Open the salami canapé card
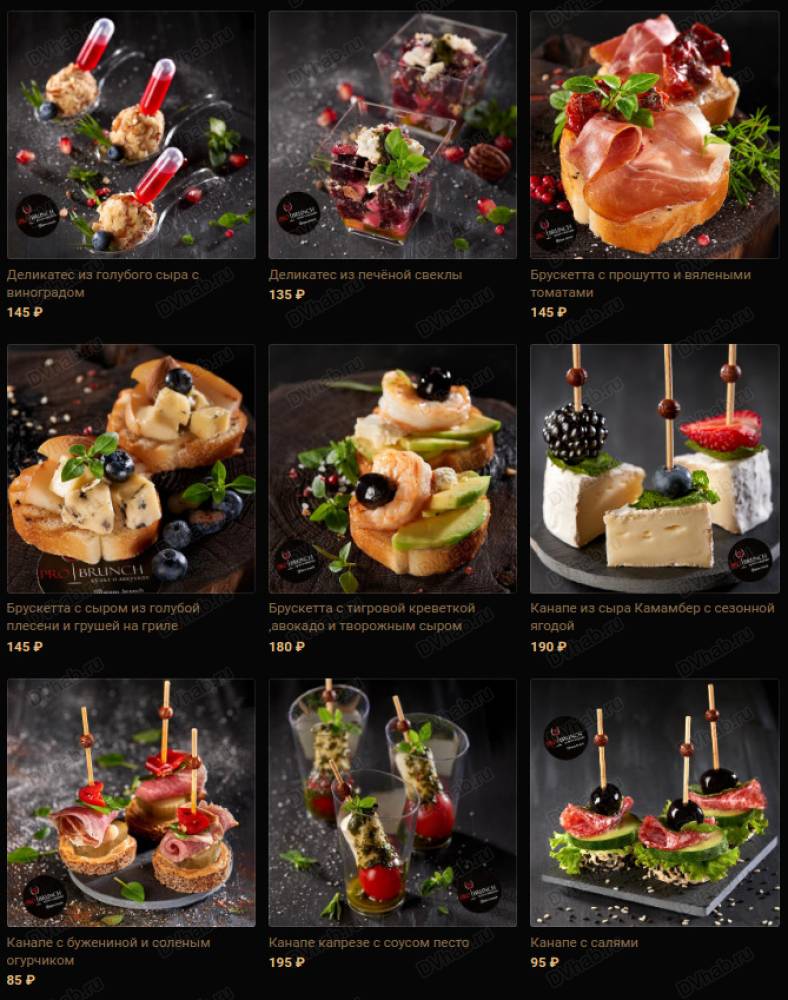Screen dimensions: 788x1000 pyautogui.click(x=654, y=803)
